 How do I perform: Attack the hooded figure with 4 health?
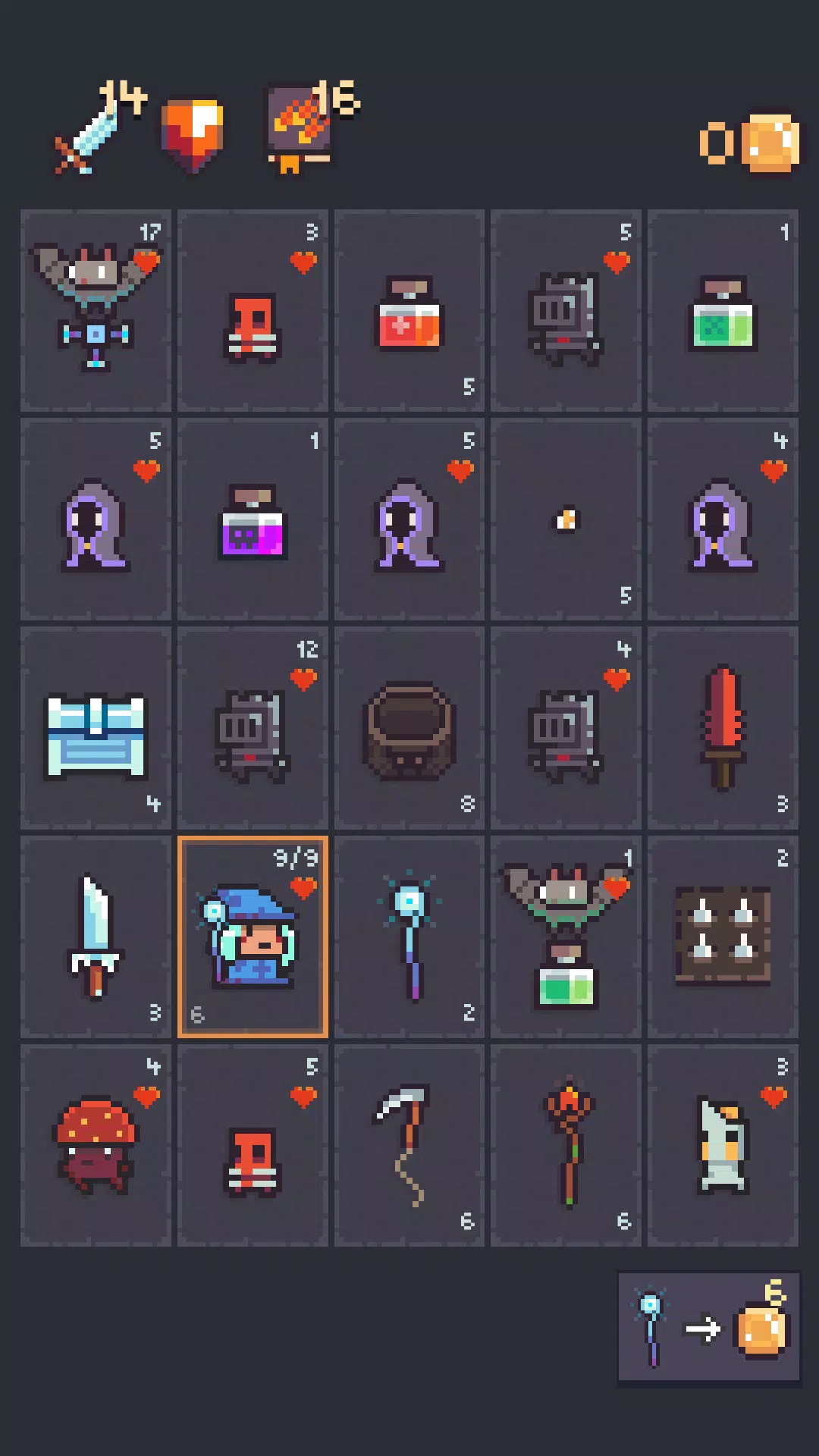coord(723,519)
